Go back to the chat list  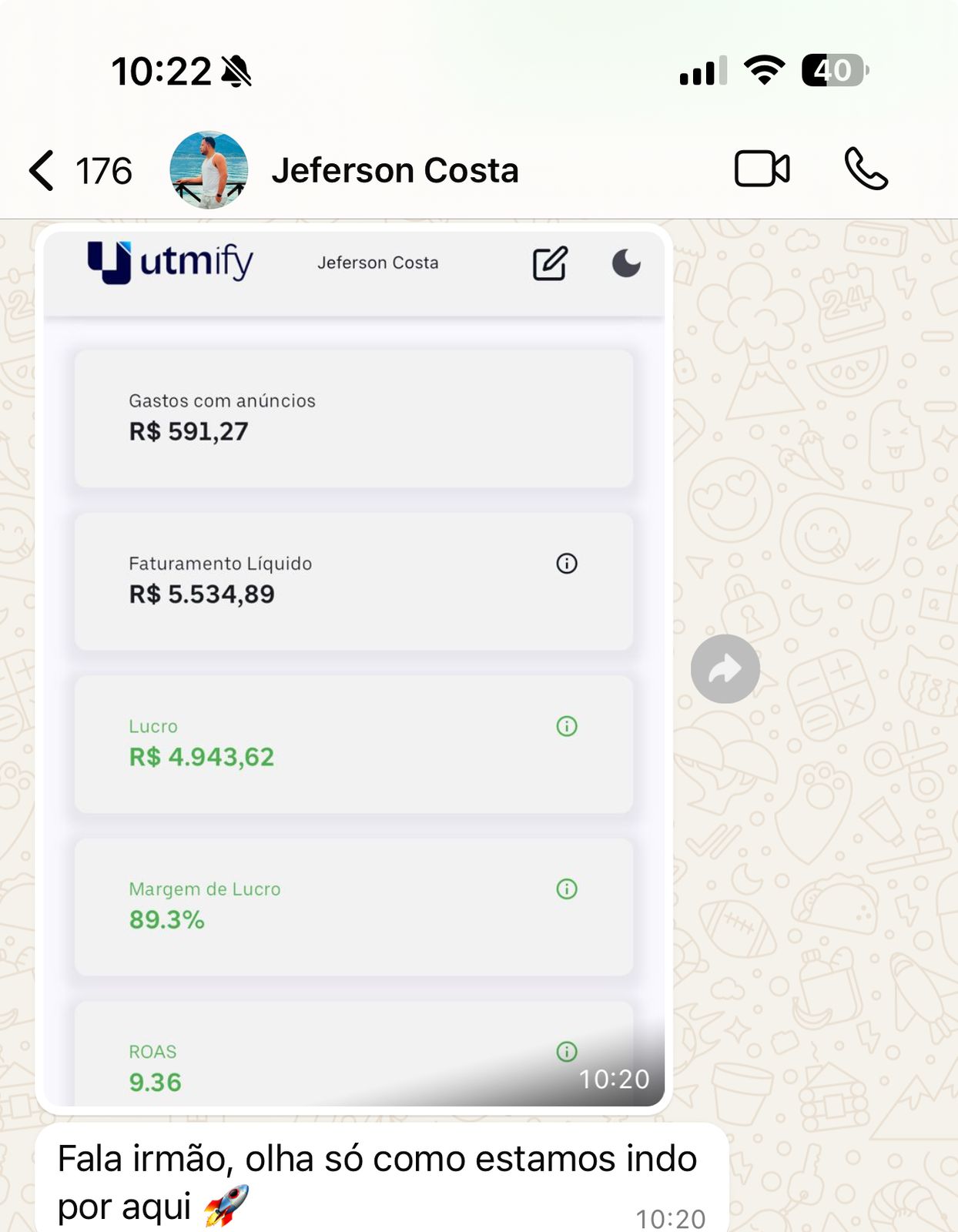pos(44,170)
